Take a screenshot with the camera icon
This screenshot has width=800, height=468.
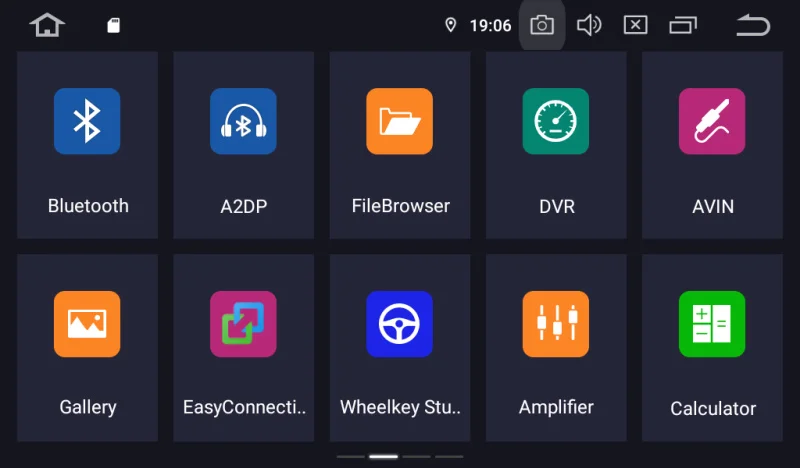(x=542, y=25)
